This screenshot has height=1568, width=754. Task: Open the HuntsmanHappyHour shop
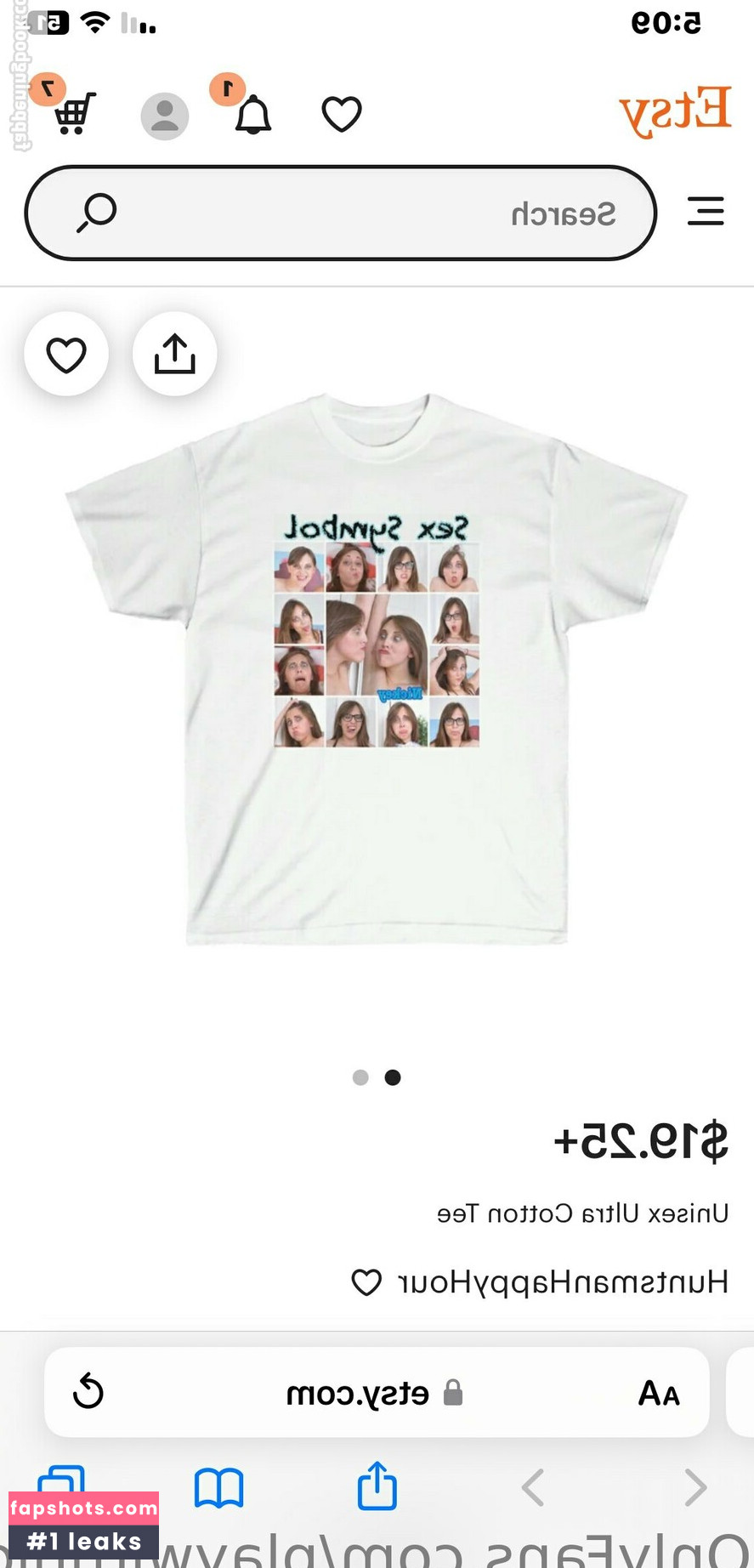(563, 1281)
